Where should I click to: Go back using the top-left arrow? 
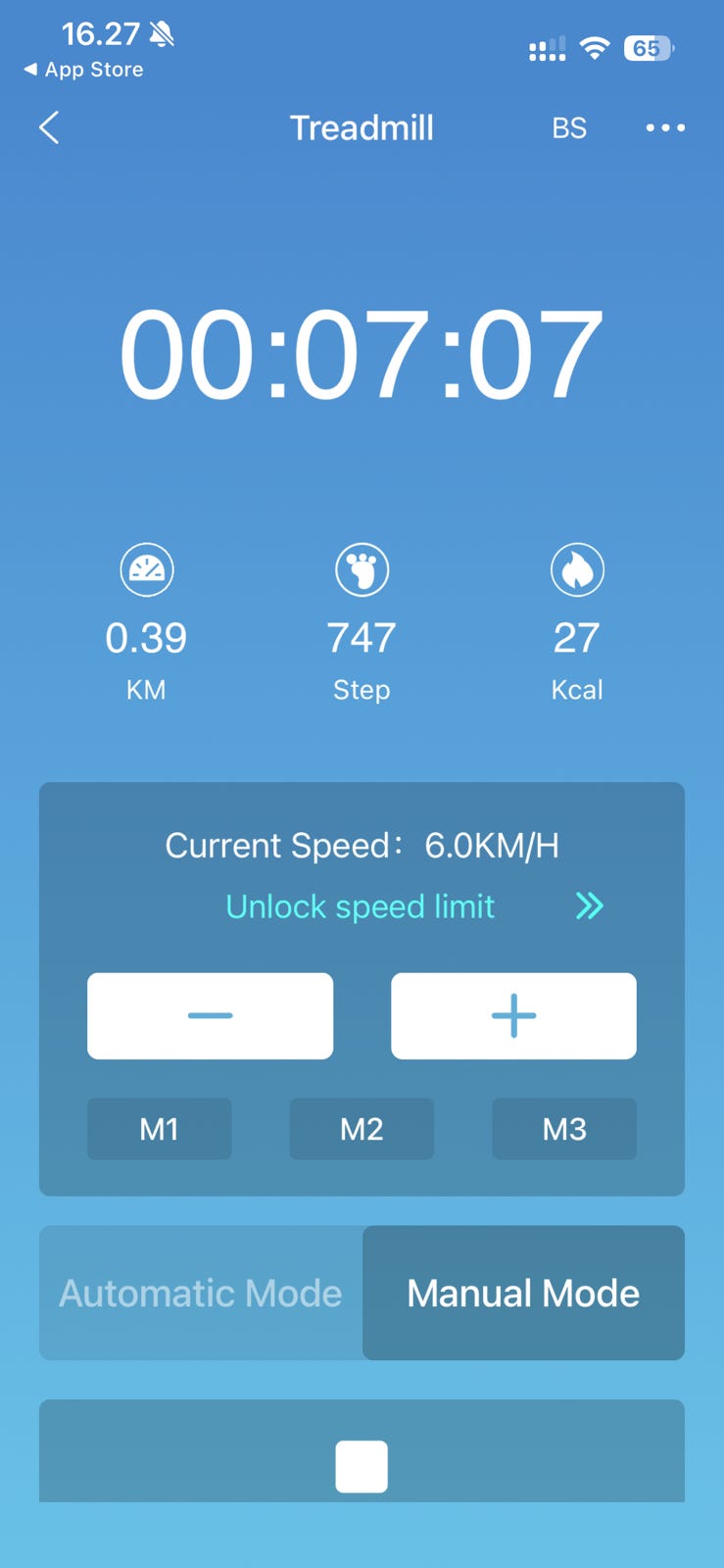[49, 127]
